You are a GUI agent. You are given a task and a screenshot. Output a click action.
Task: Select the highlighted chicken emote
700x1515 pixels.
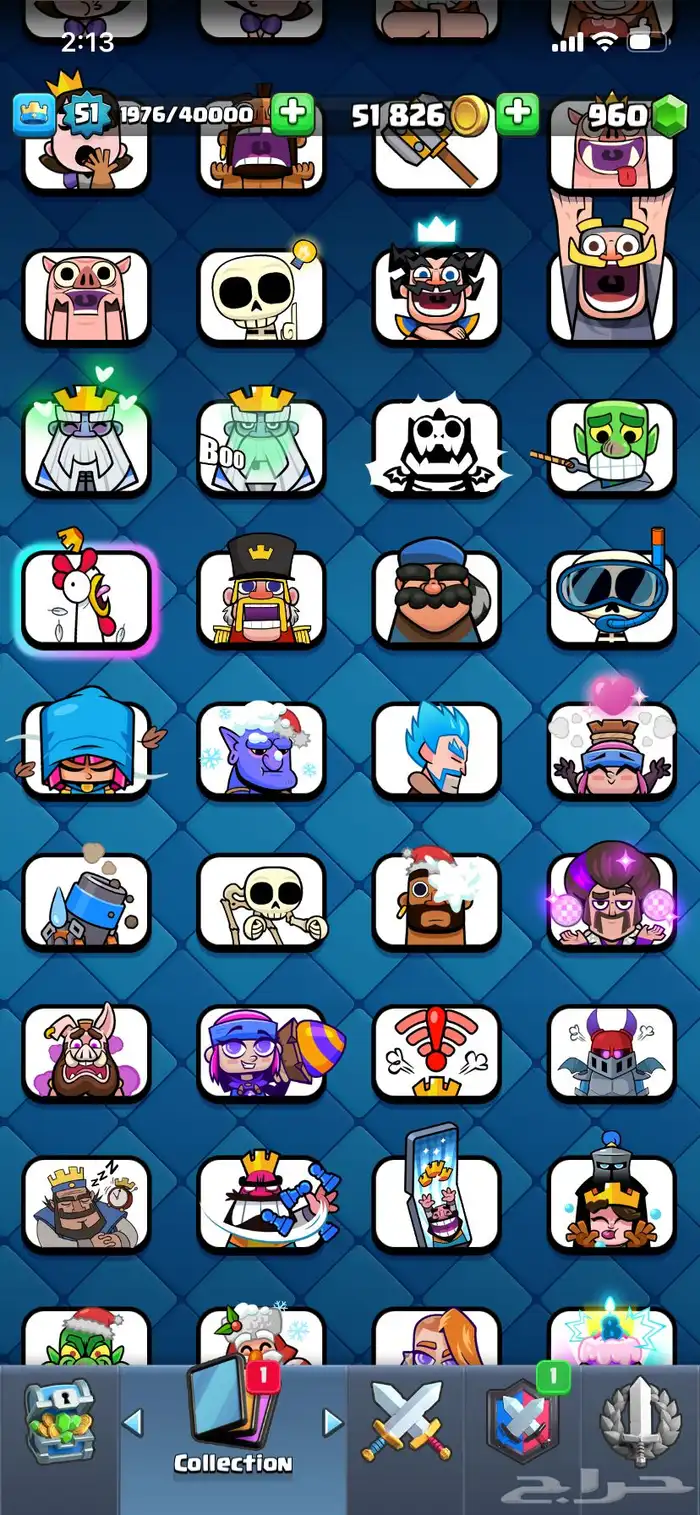pos(86,598)
